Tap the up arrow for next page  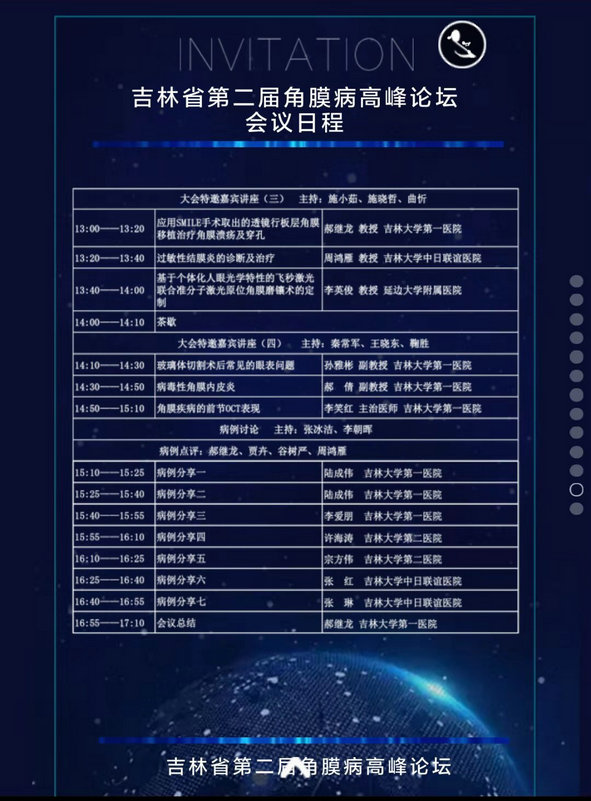coord(296,766)
